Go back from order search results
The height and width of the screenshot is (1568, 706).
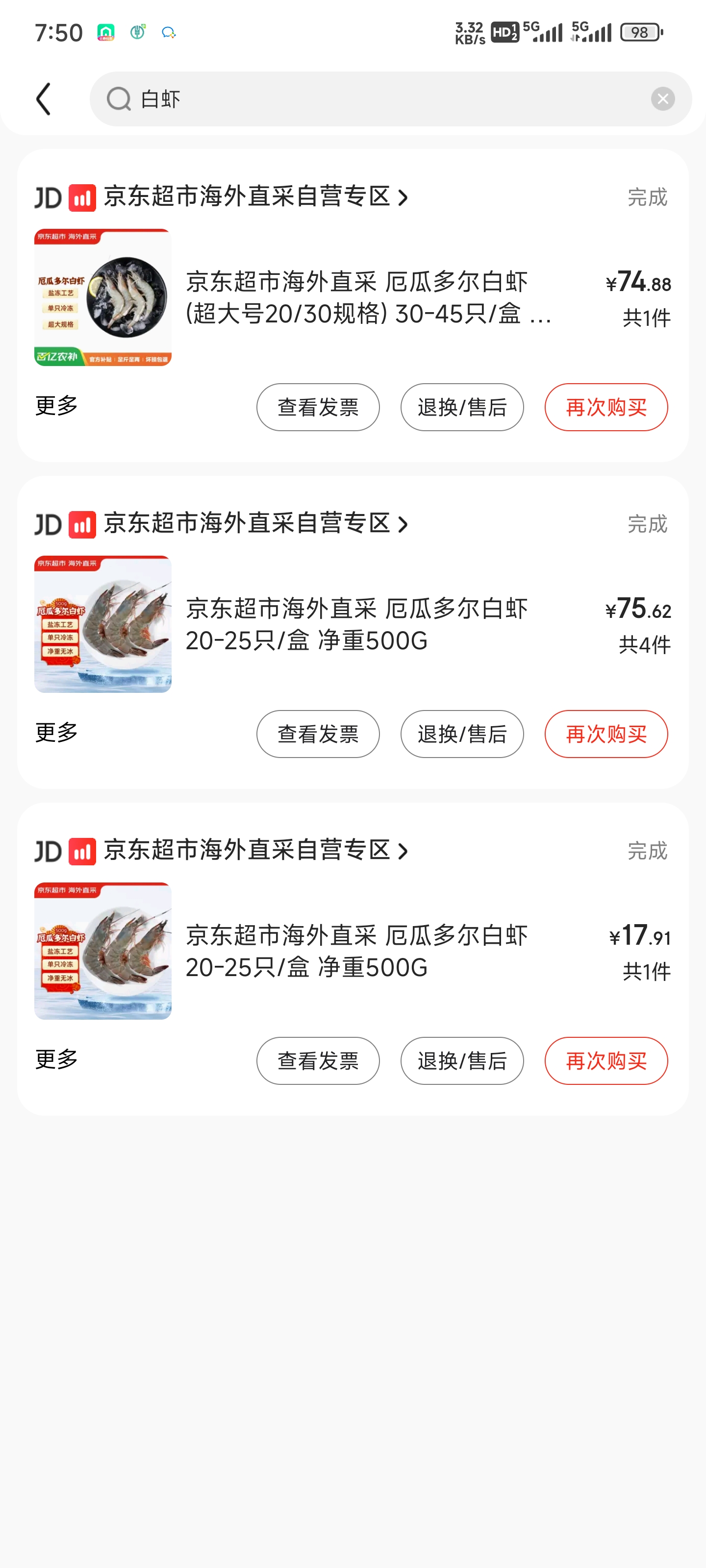pyautogui.click(x=43, y=99)
